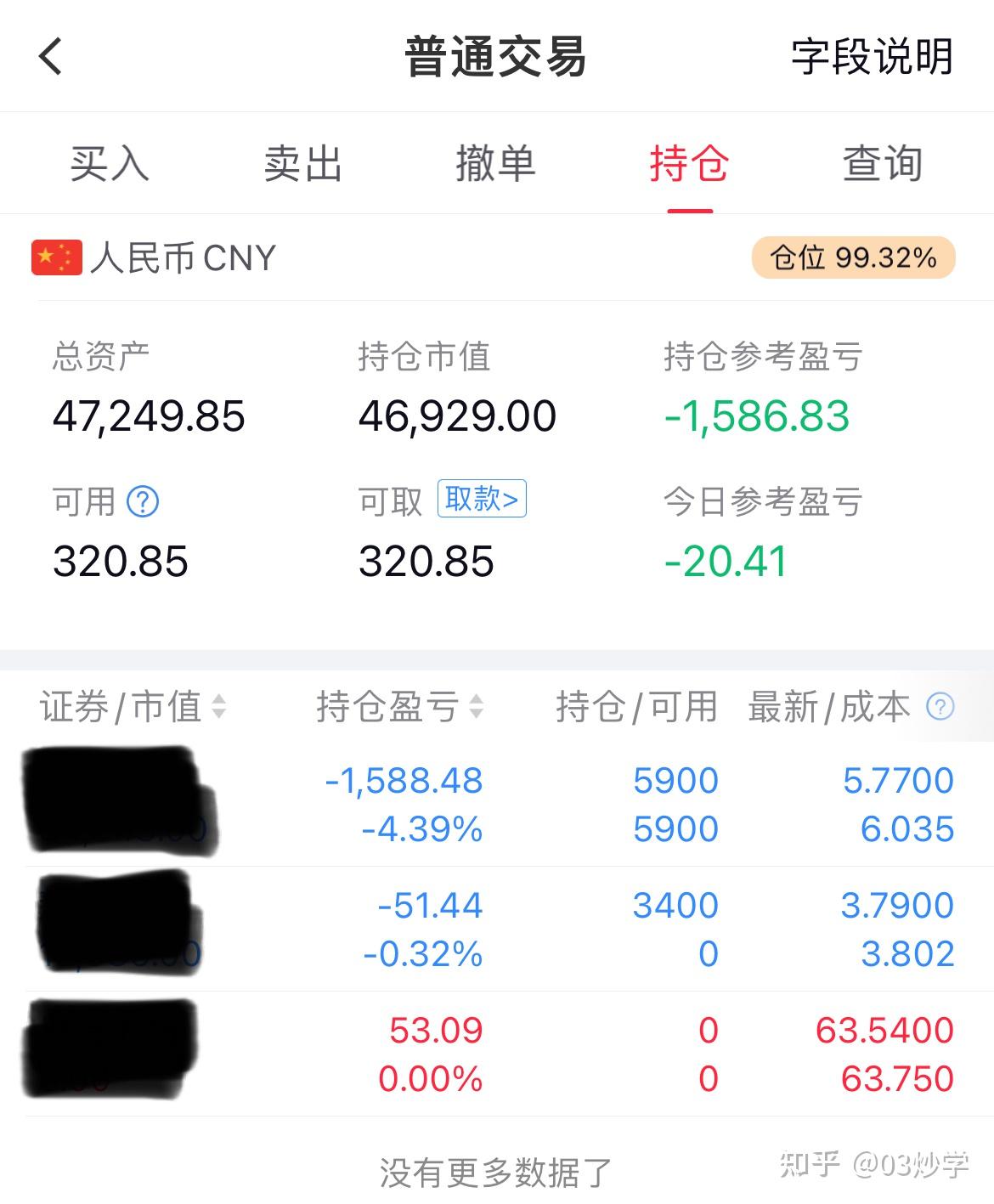Expand the third holding showing 63.5400

pyautogui.click(x=497, y=1054)
